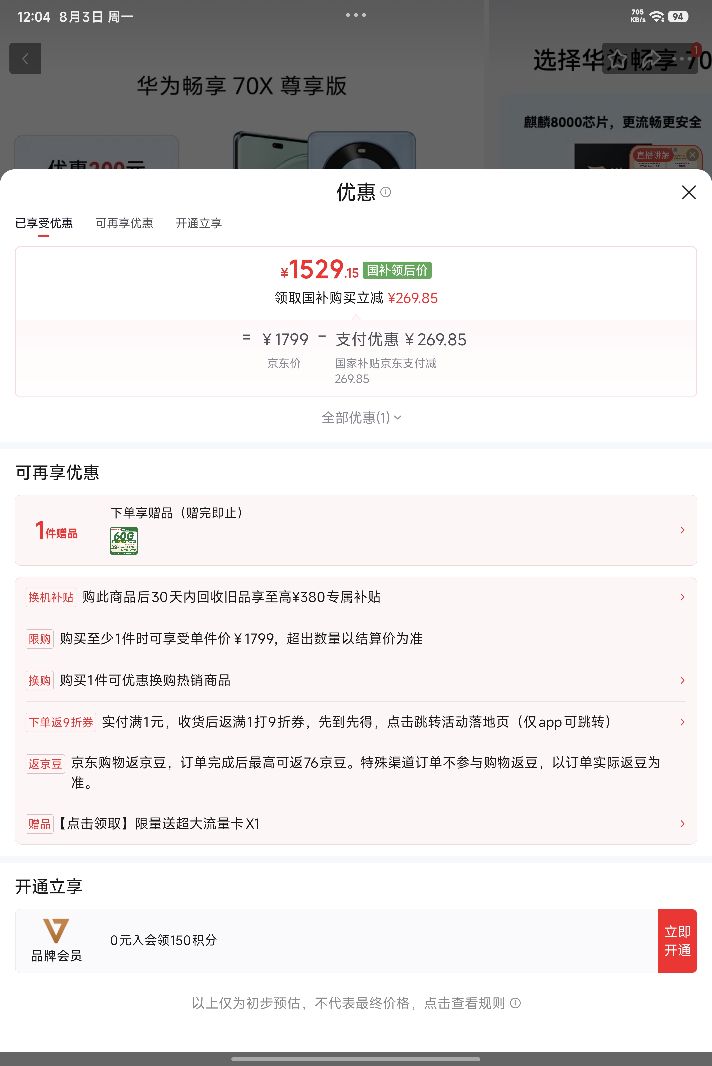Open the 下单返9折券 coupon offer
712x1066 pixels.
tap(356, 722)
